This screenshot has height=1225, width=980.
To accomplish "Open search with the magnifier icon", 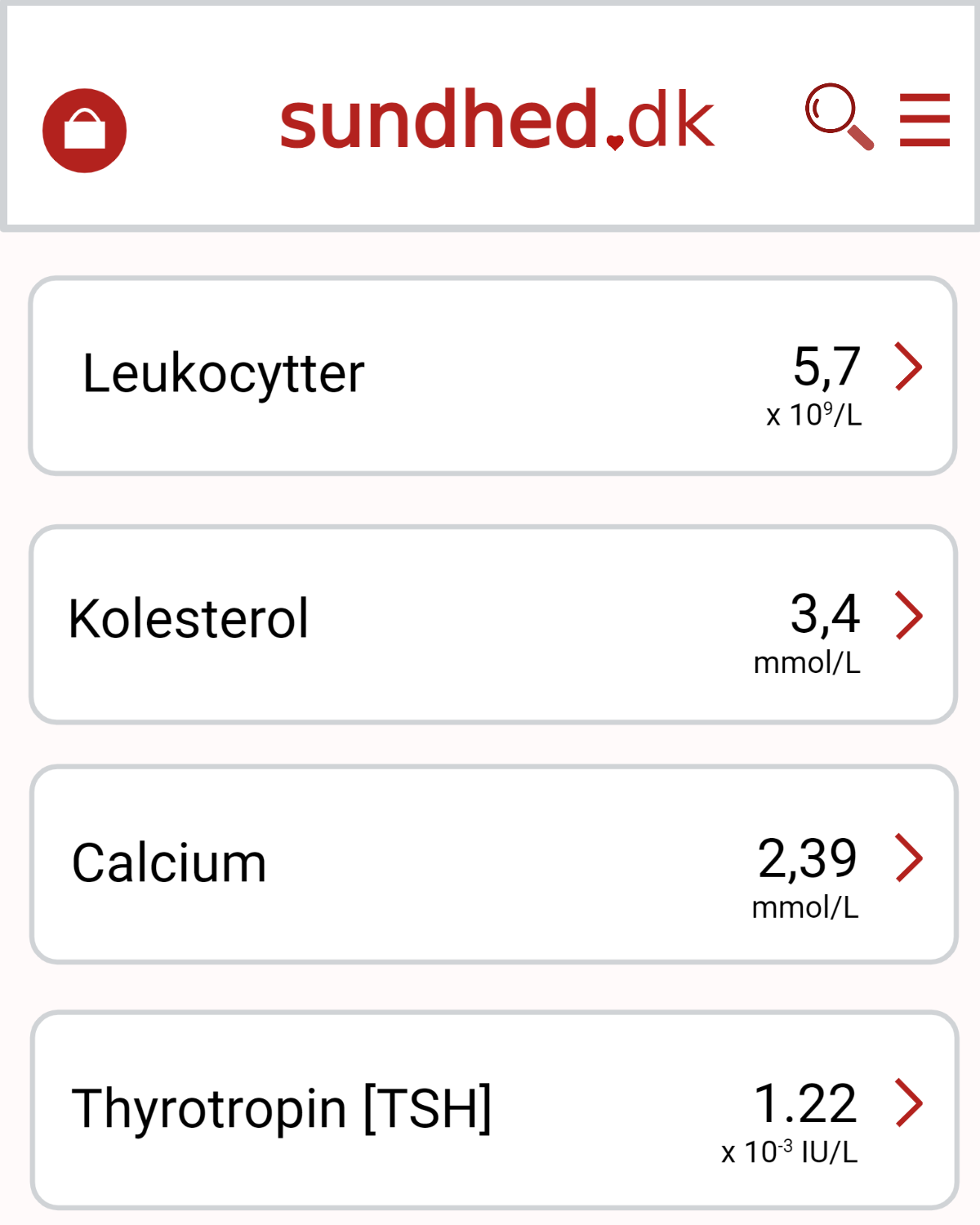I will pos(839,117).
